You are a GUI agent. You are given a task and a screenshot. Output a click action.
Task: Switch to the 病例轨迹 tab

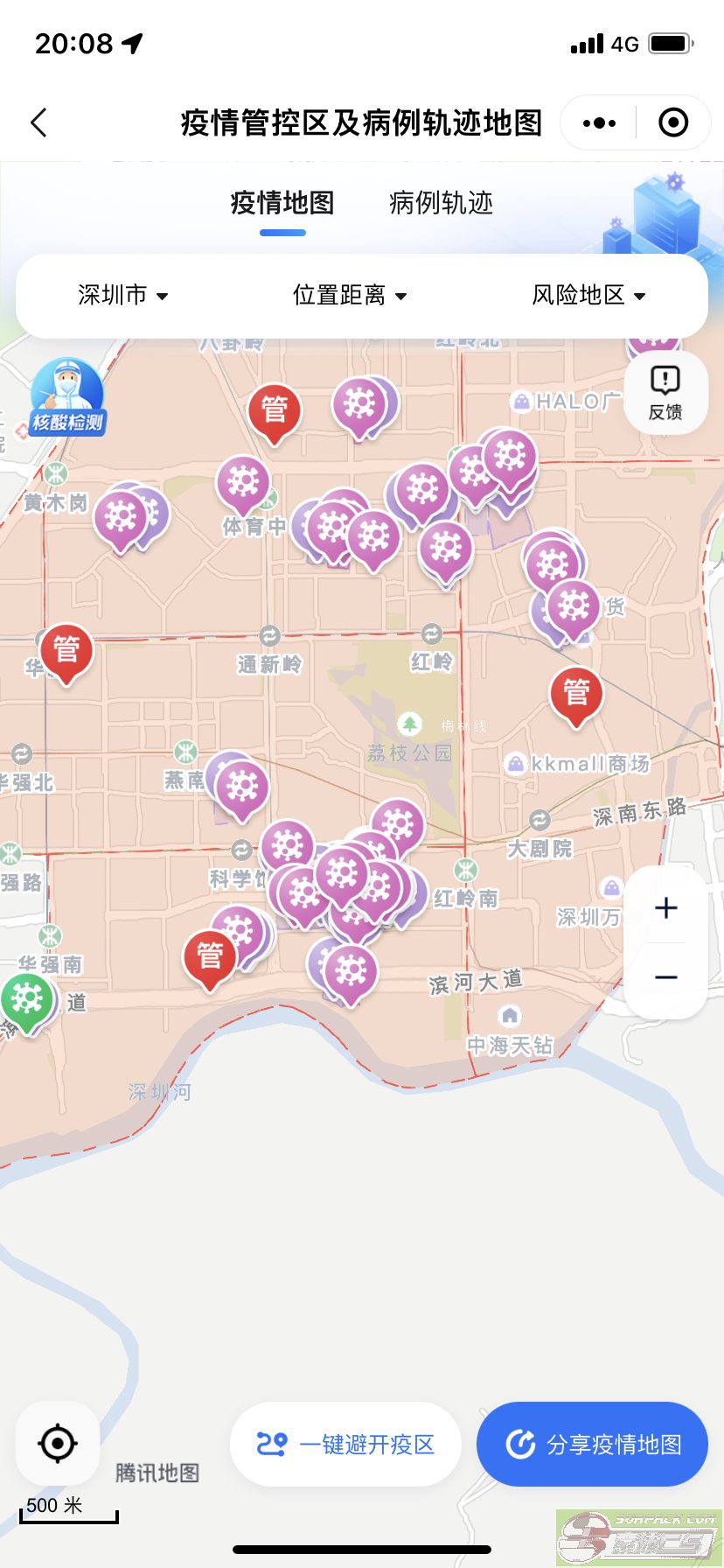(x=441, y=203)
